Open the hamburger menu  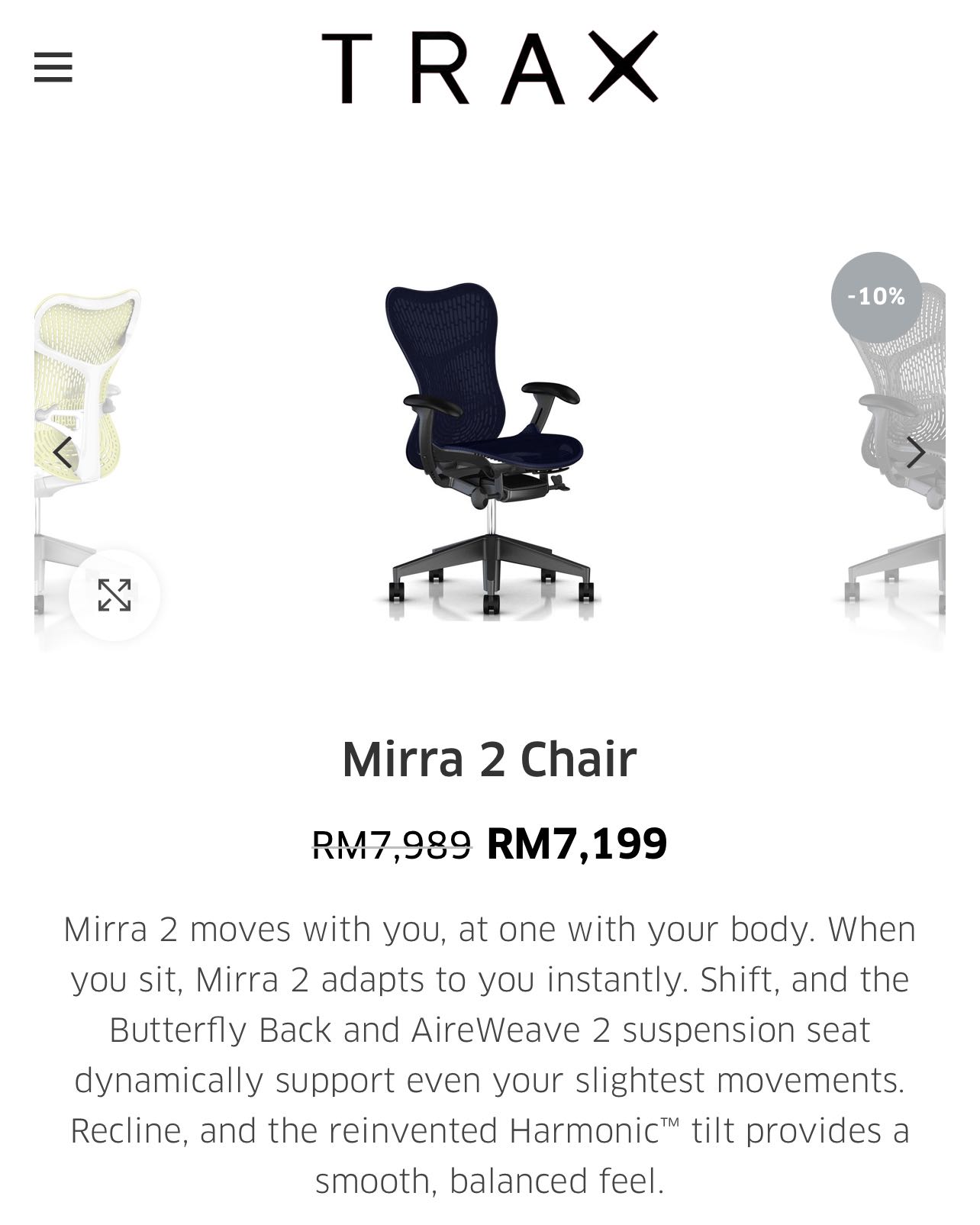click(53, 67)
